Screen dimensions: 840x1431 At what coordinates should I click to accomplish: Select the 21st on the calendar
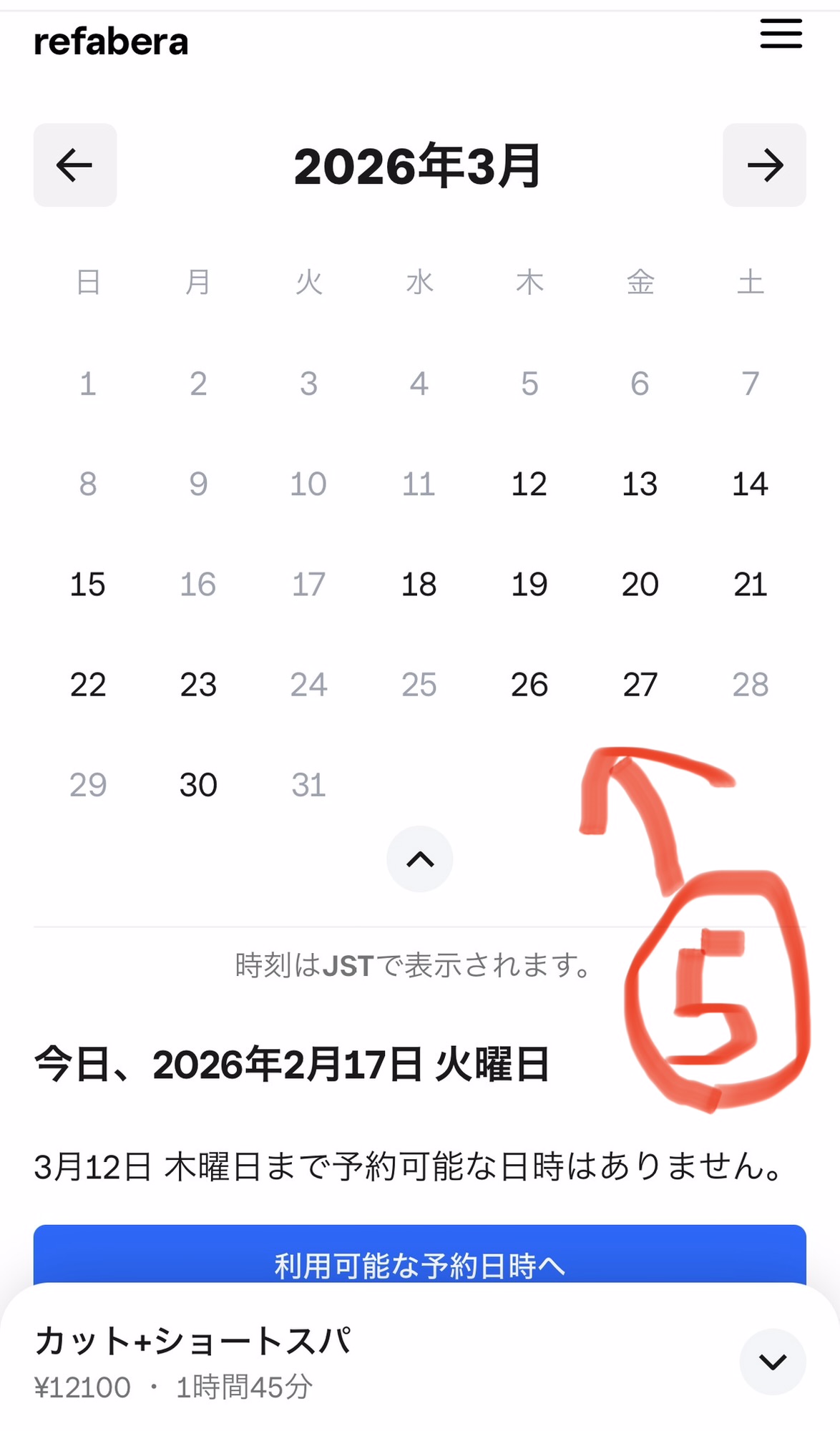tap(750, 585)
